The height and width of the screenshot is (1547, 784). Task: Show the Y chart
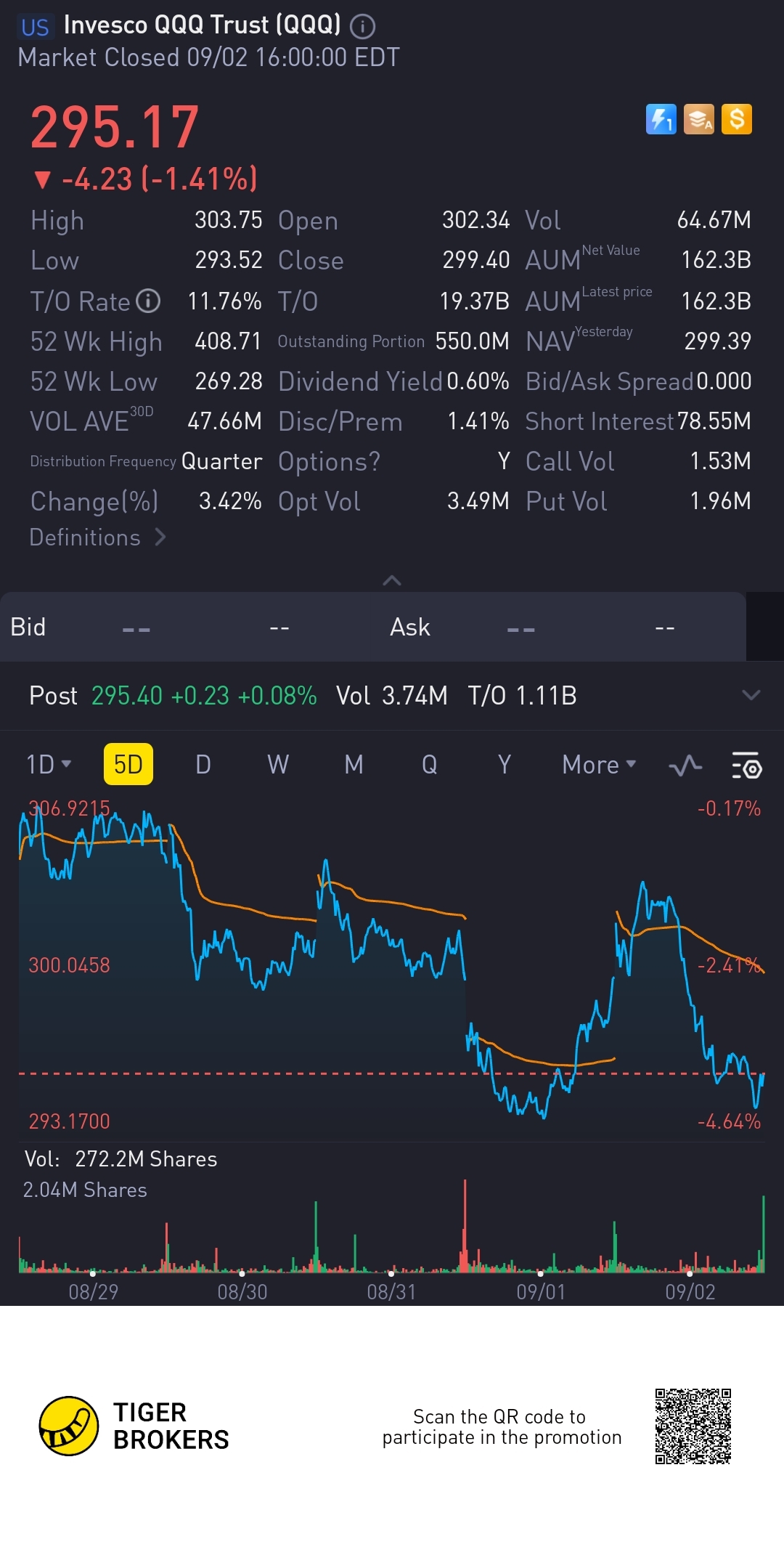[504, 764]
